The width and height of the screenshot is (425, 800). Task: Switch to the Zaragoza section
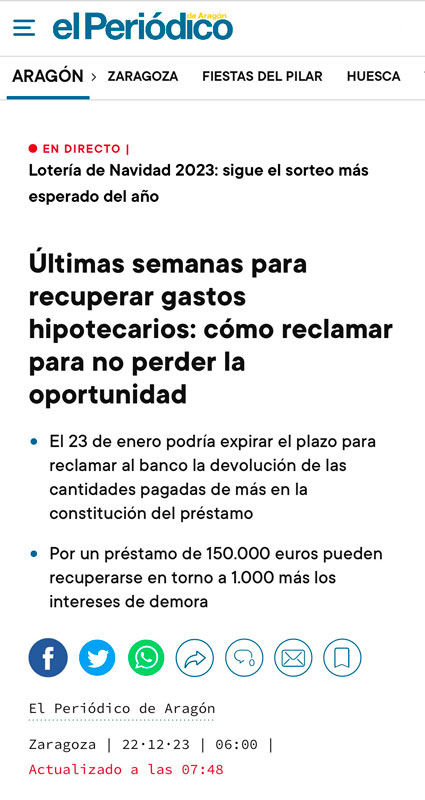[142, 77]
